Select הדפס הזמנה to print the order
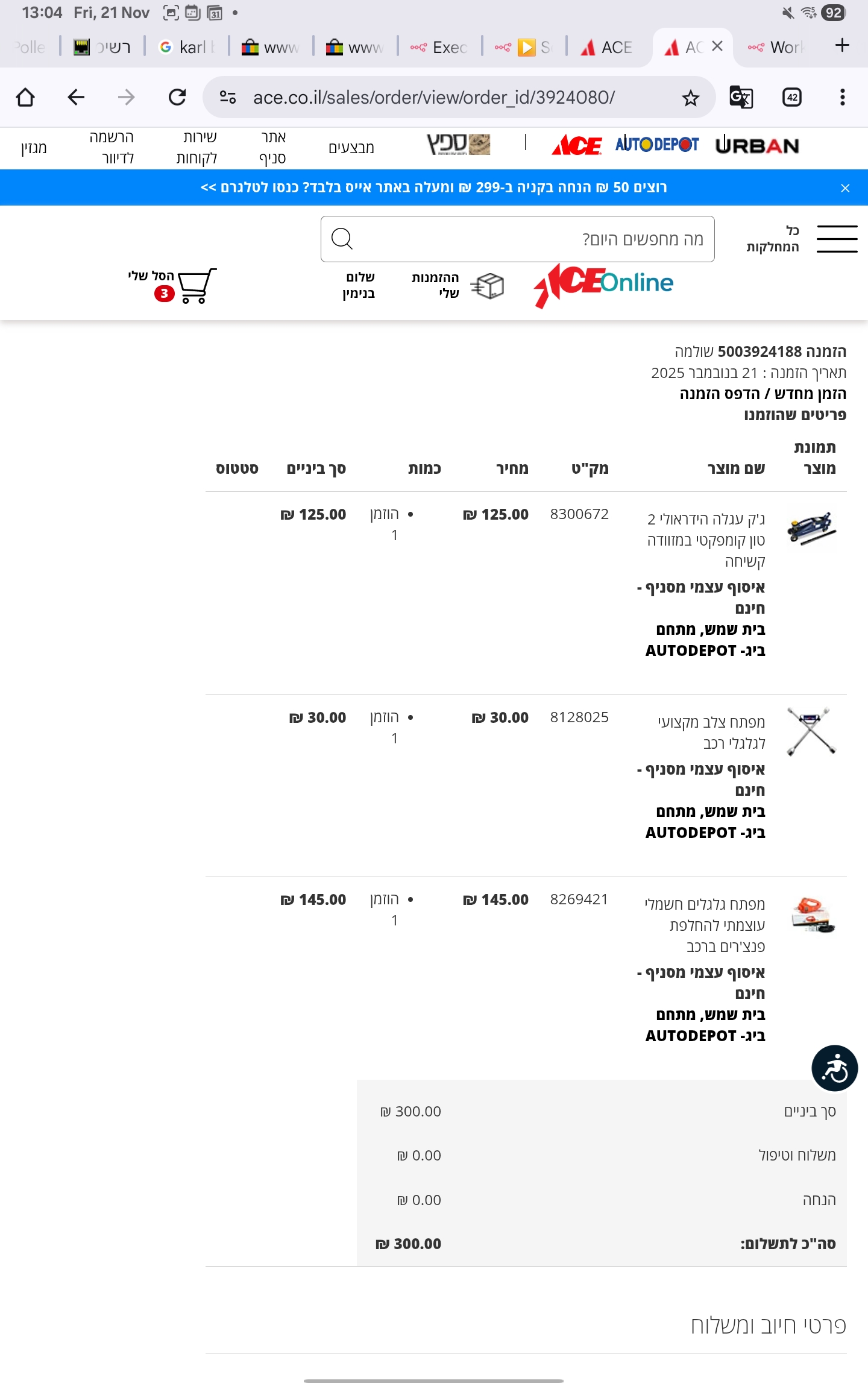The height and width of the screenshot is (1389, 868). (719, 394)
